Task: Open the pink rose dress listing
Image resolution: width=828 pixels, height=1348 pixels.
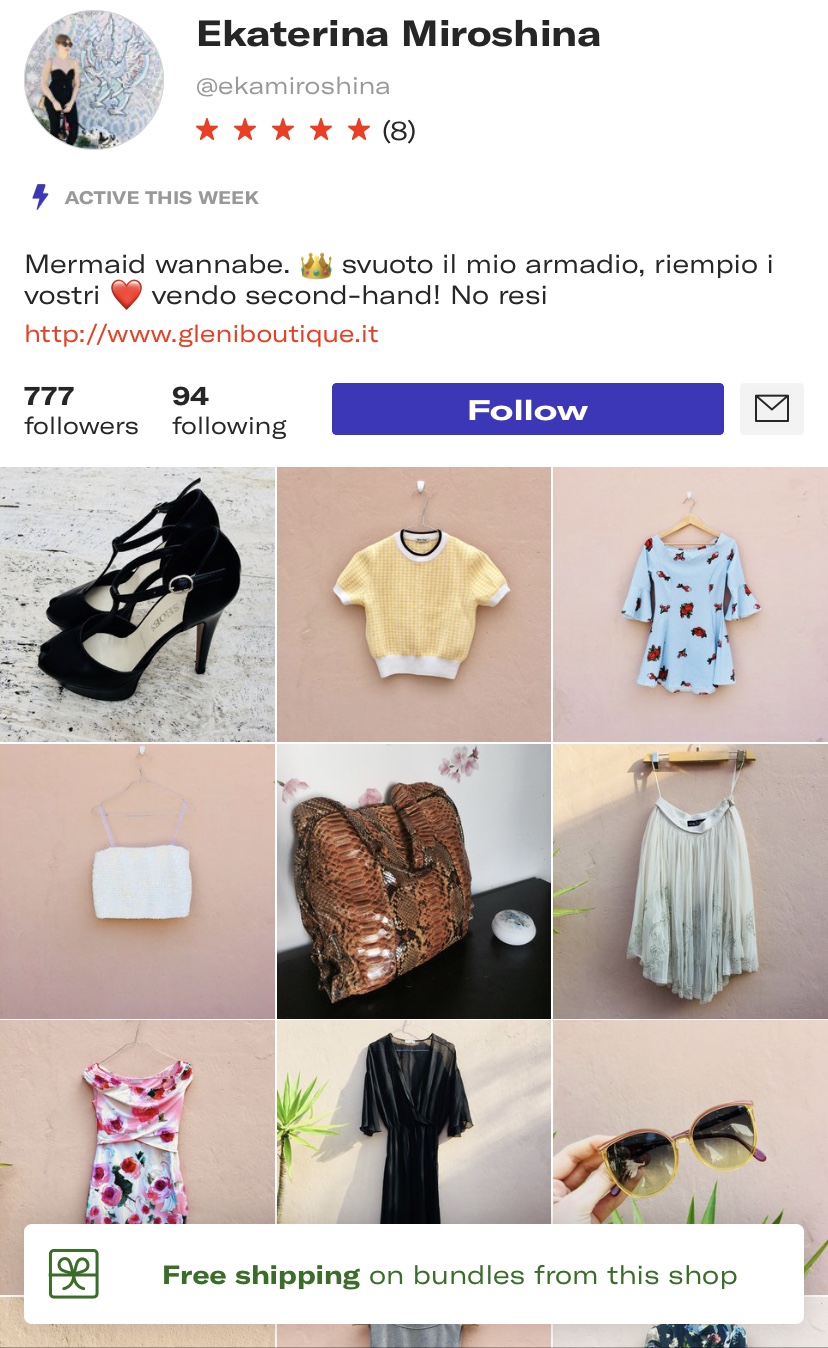Action: click(137, 1122)
